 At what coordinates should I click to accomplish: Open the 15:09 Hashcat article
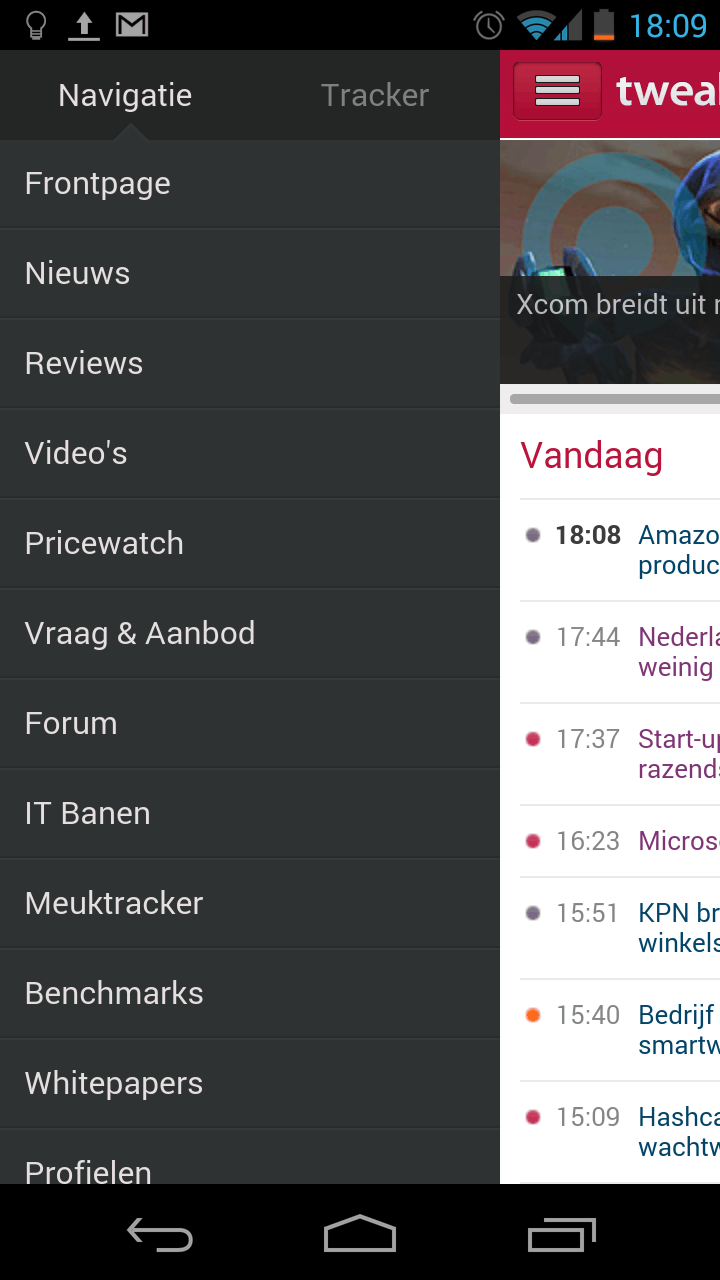pyautogui.click(x=677, y=1131)
